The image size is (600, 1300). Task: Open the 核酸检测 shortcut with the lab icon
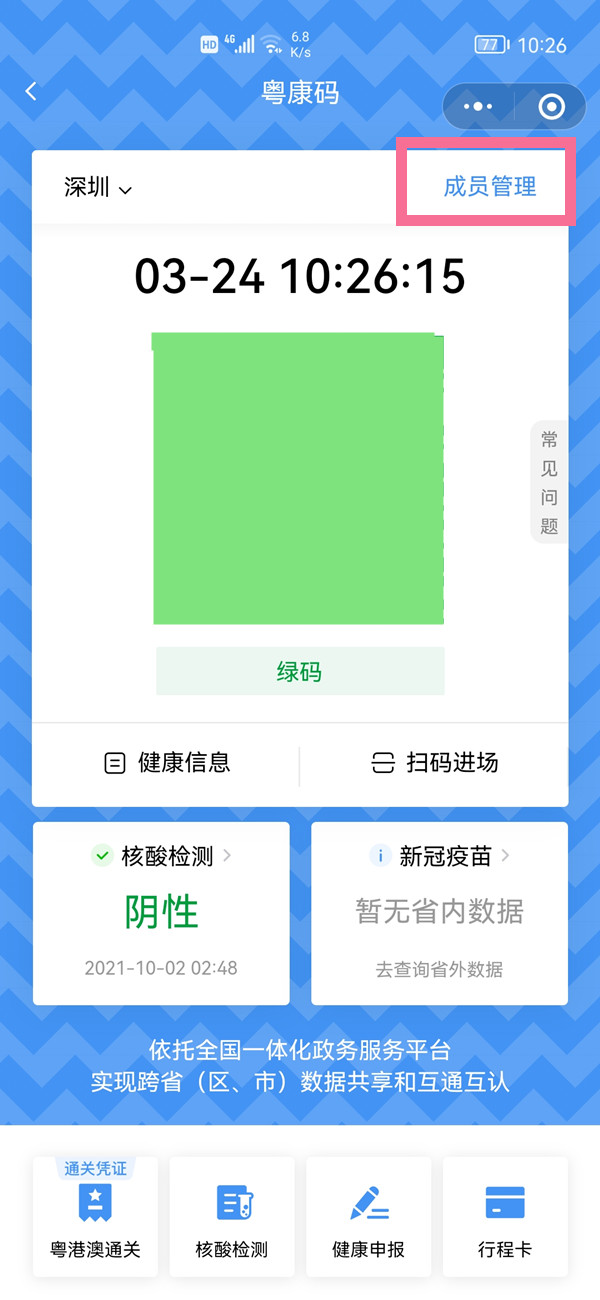[232, 1217]
